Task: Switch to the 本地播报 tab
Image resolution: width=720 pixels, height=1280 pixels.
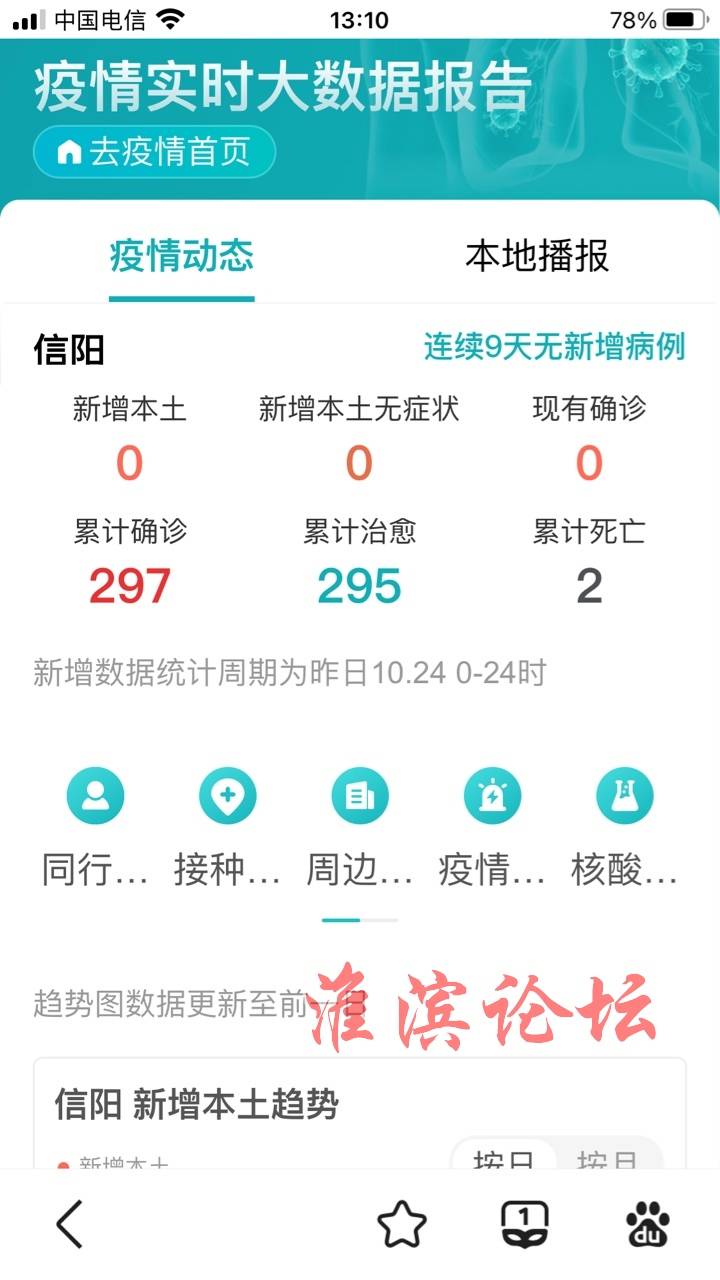Action: (x=536, y=256)
